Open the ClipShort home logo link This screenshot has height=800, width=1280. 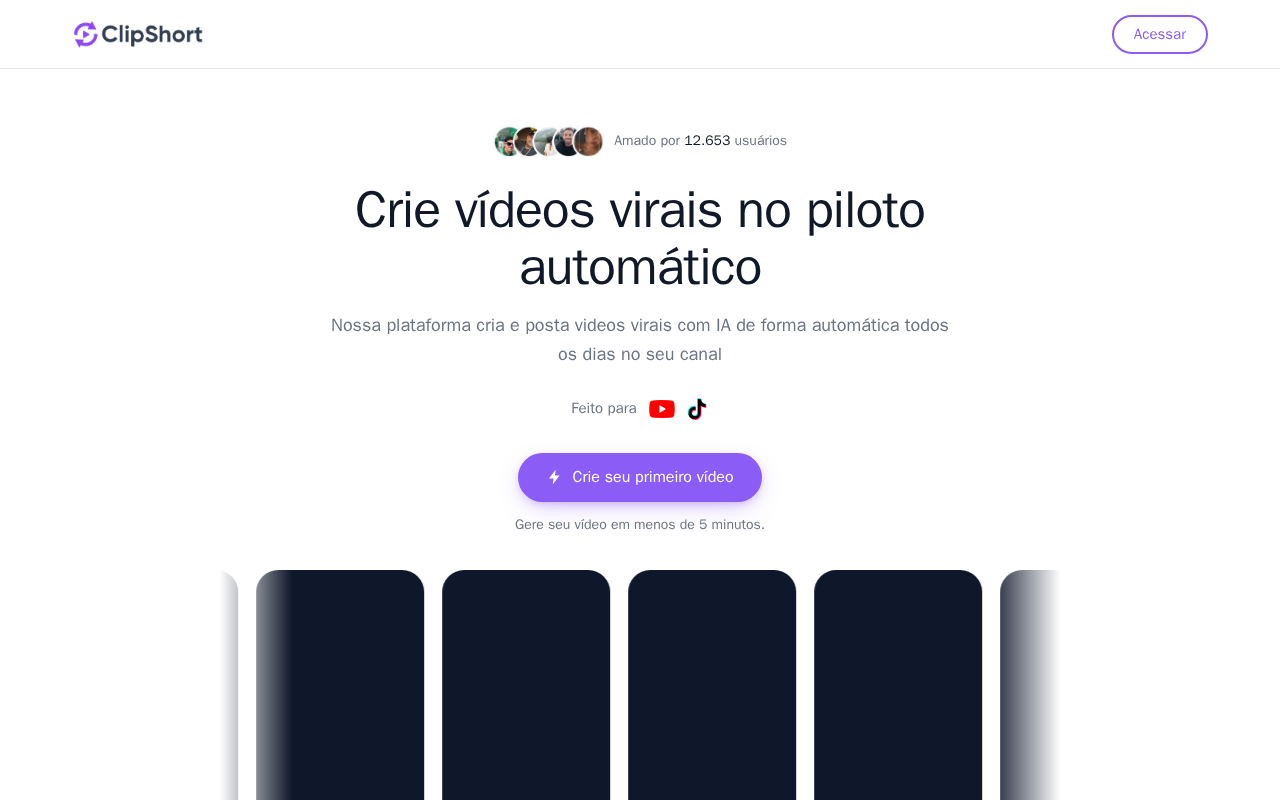pos(138,34)
